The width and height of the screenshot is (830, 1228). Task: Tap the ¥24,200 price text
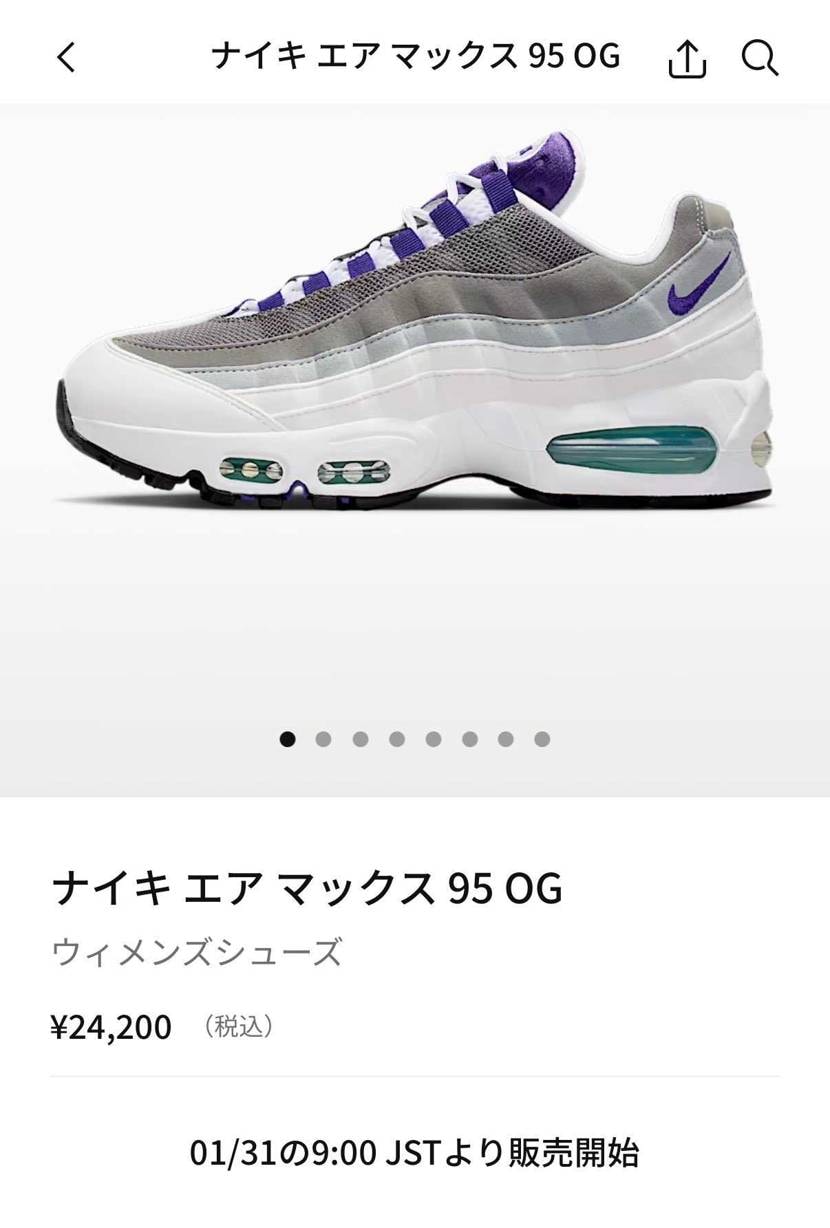(112, 1025)
